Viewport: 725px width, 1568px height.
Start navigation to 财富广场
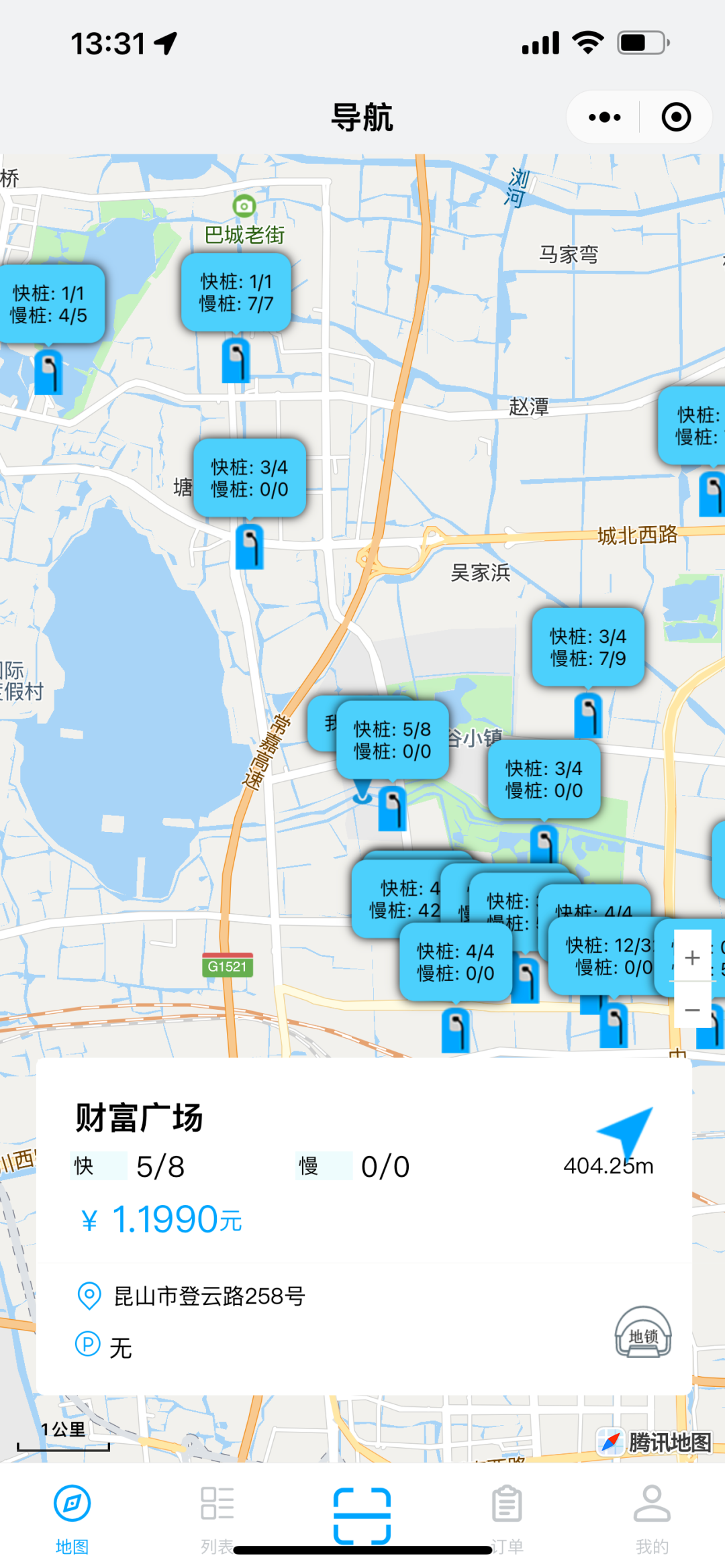pos(624,1131)
